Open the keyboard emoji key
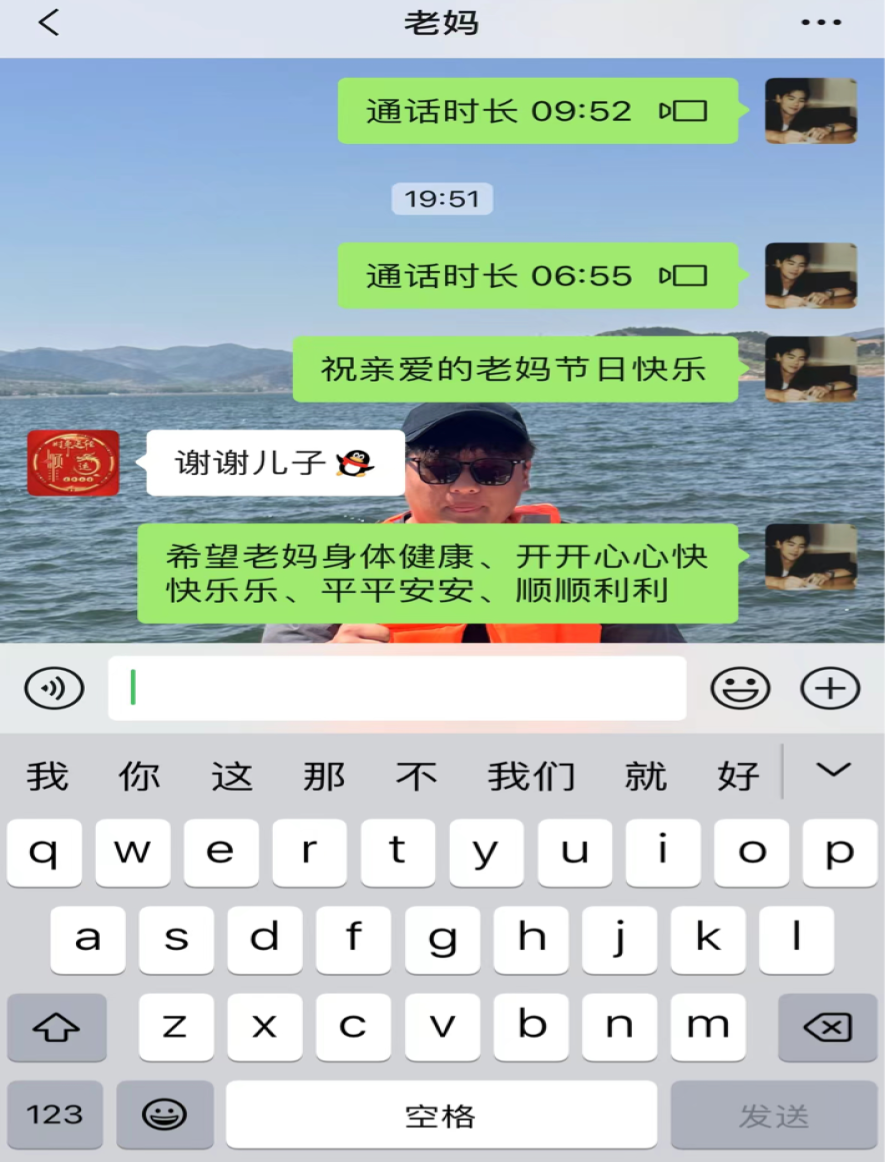This screenshot has width=885, height=1163. point(165,1114)
